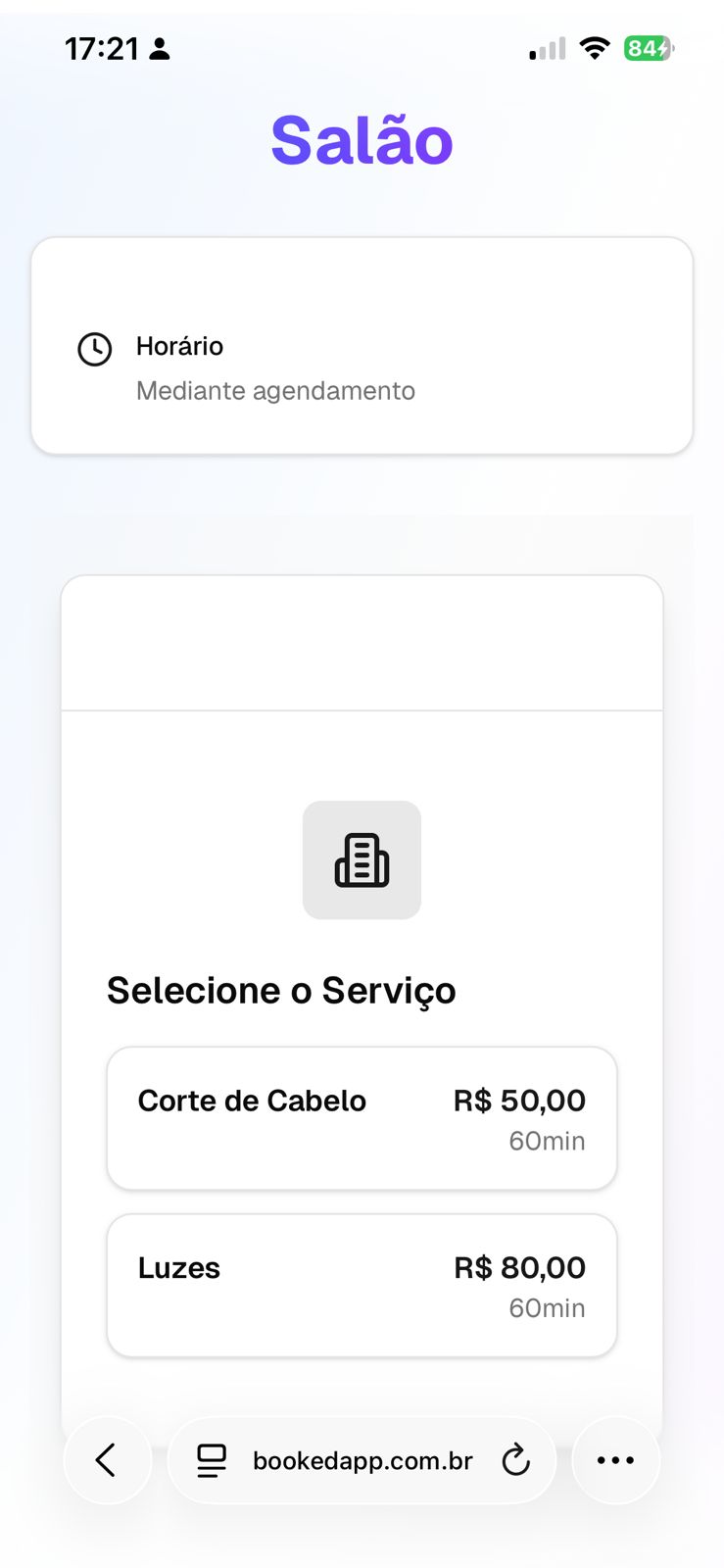Expand the Horário business hours card
Image resolution: width=724 pixels, height=1568 pixels.
tap(362, 345)
